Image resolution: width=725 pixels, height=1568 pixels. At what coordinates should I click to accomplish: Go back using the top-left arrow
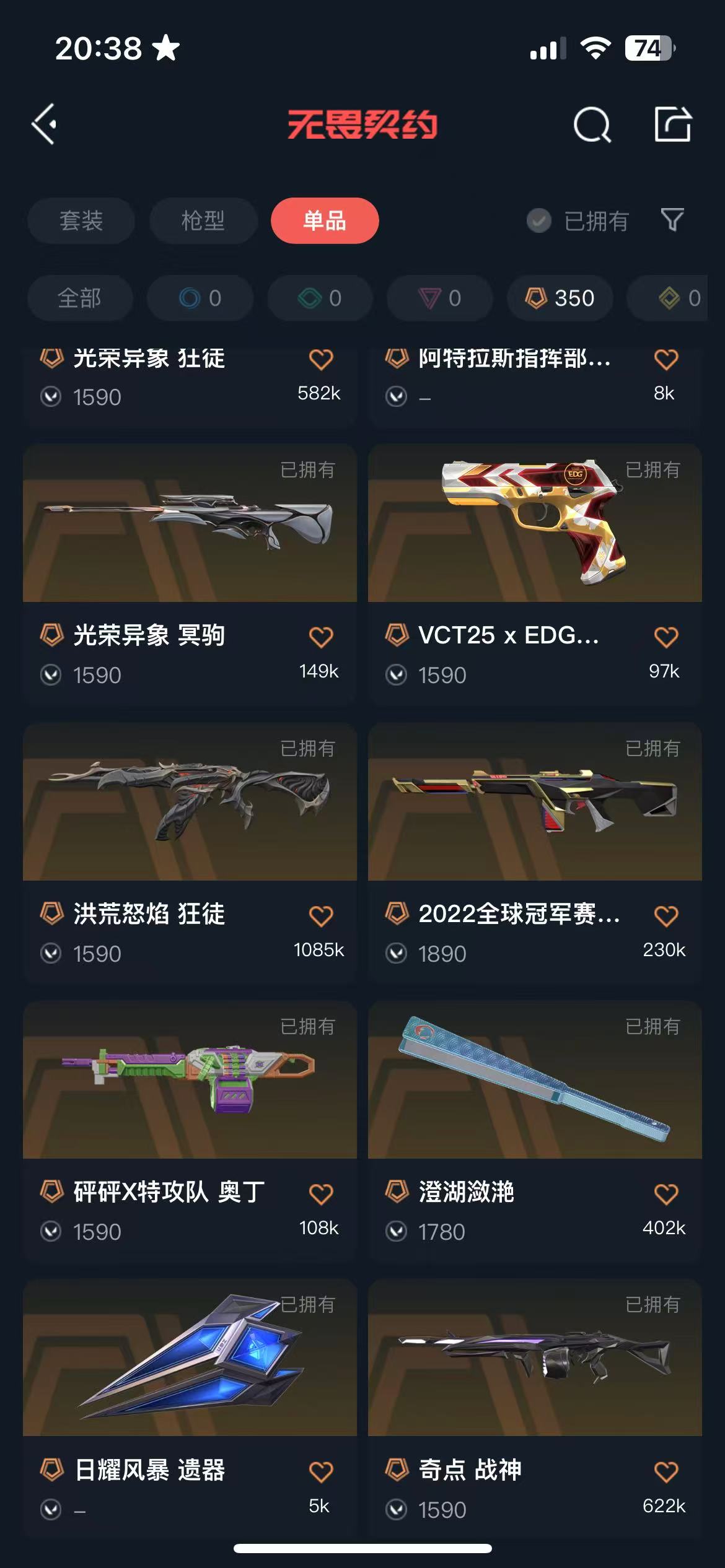[44, 124]
